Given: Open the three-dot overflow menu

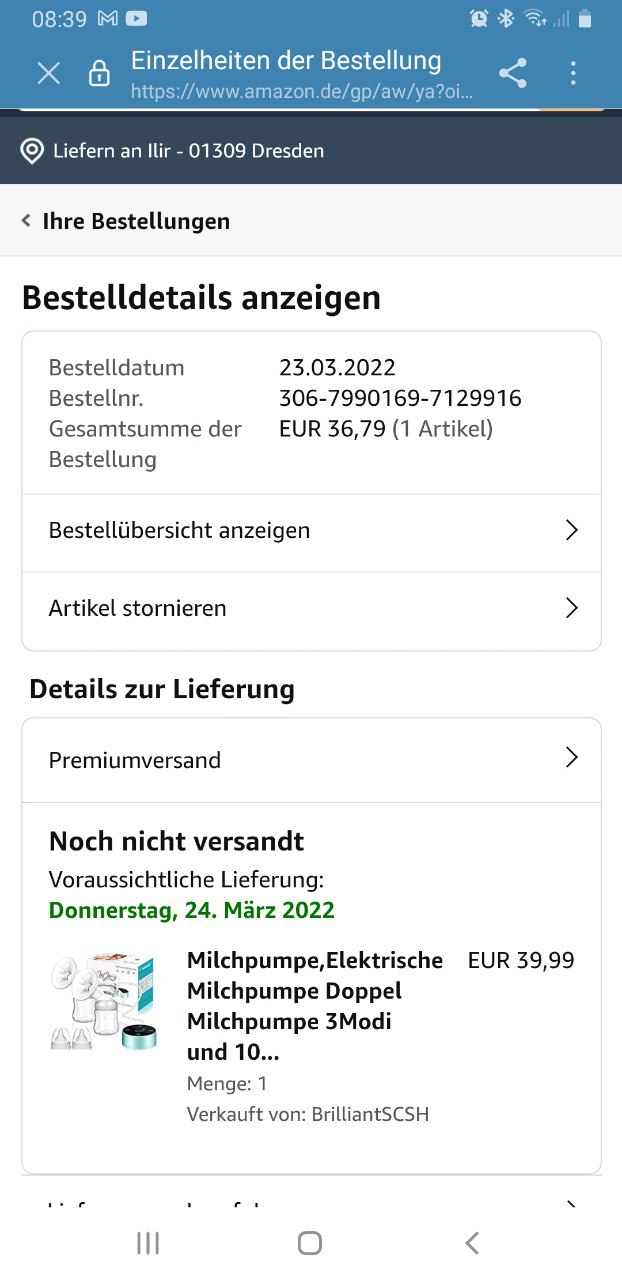Looking at the screenshot, I should 573,73.
